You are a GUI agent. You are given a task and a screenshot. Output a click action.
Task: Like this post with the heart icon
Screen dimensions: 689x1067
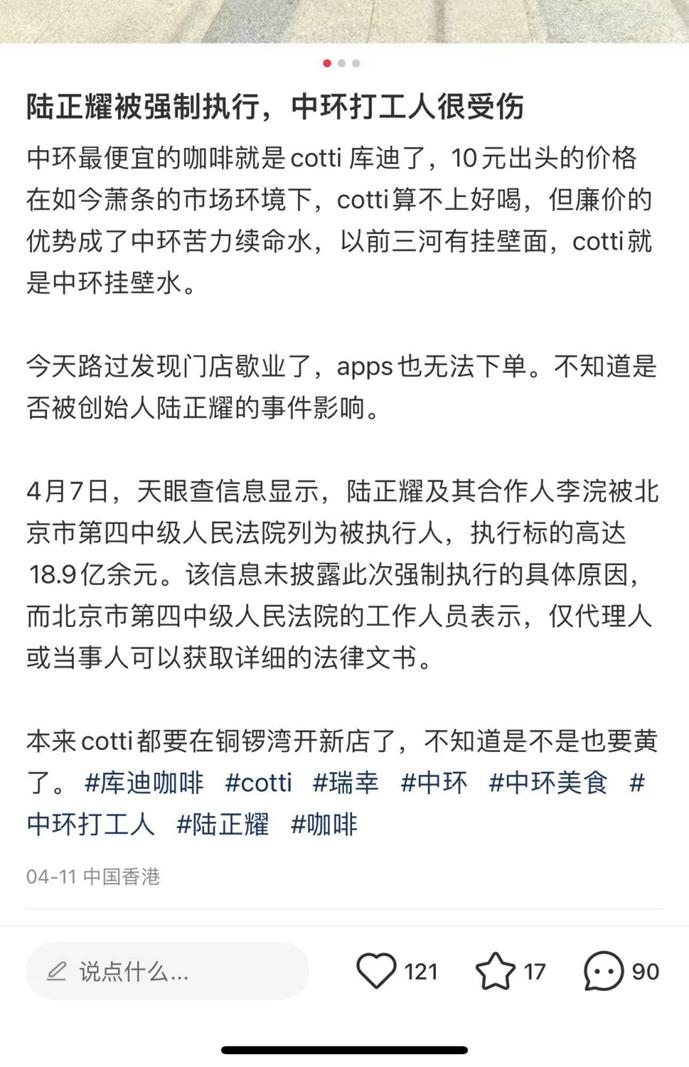coord(377,971)
